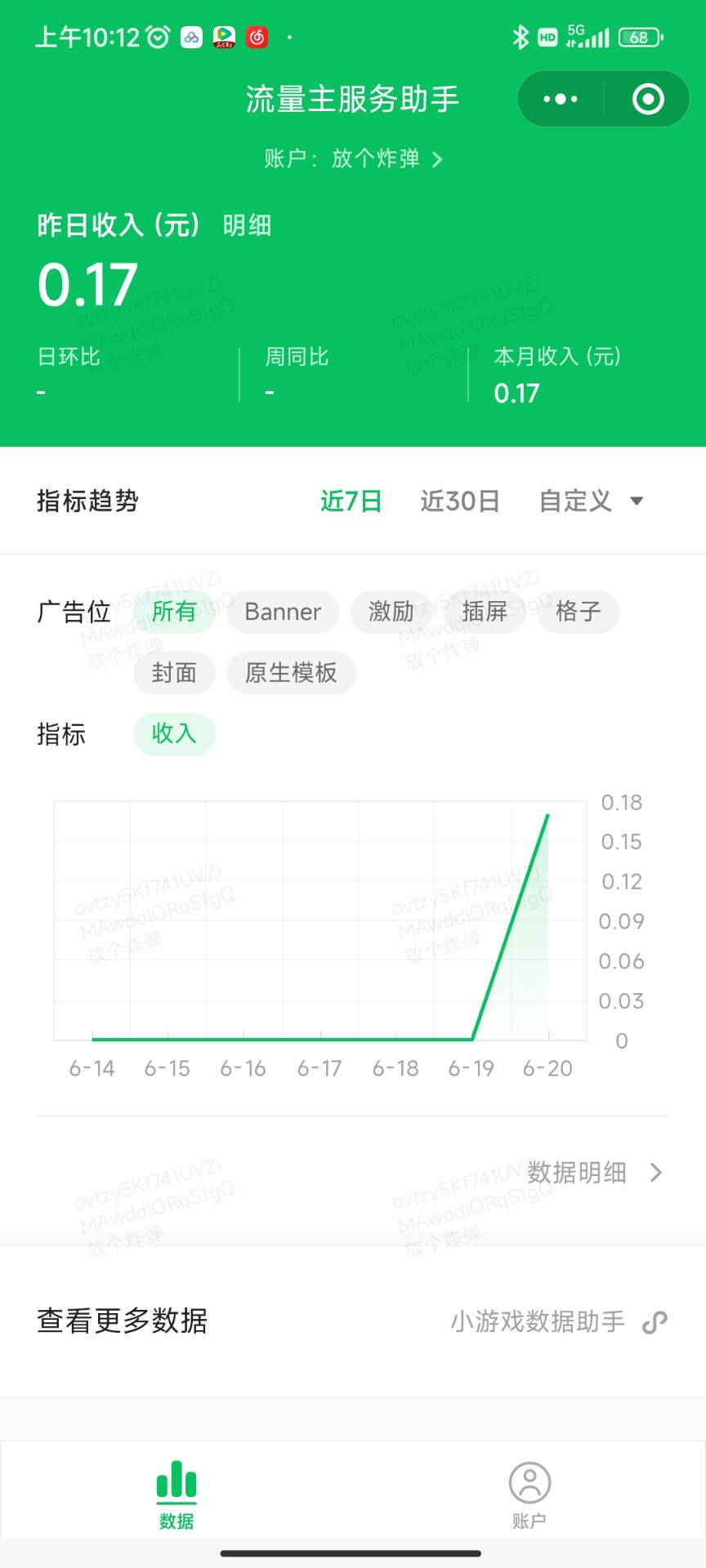The image size is (706, 1568).
Task: Open 明细 next to yesterday's income
Action: pyautogui.click(x=247, y=225)
